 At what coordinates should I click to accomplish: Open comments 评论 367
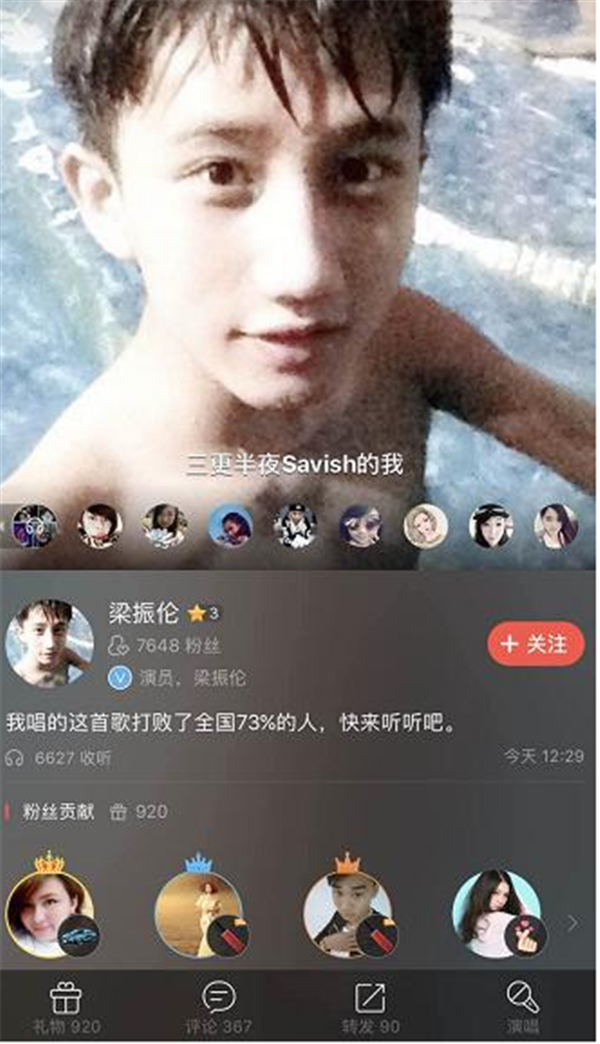[x=219, y=1006]
